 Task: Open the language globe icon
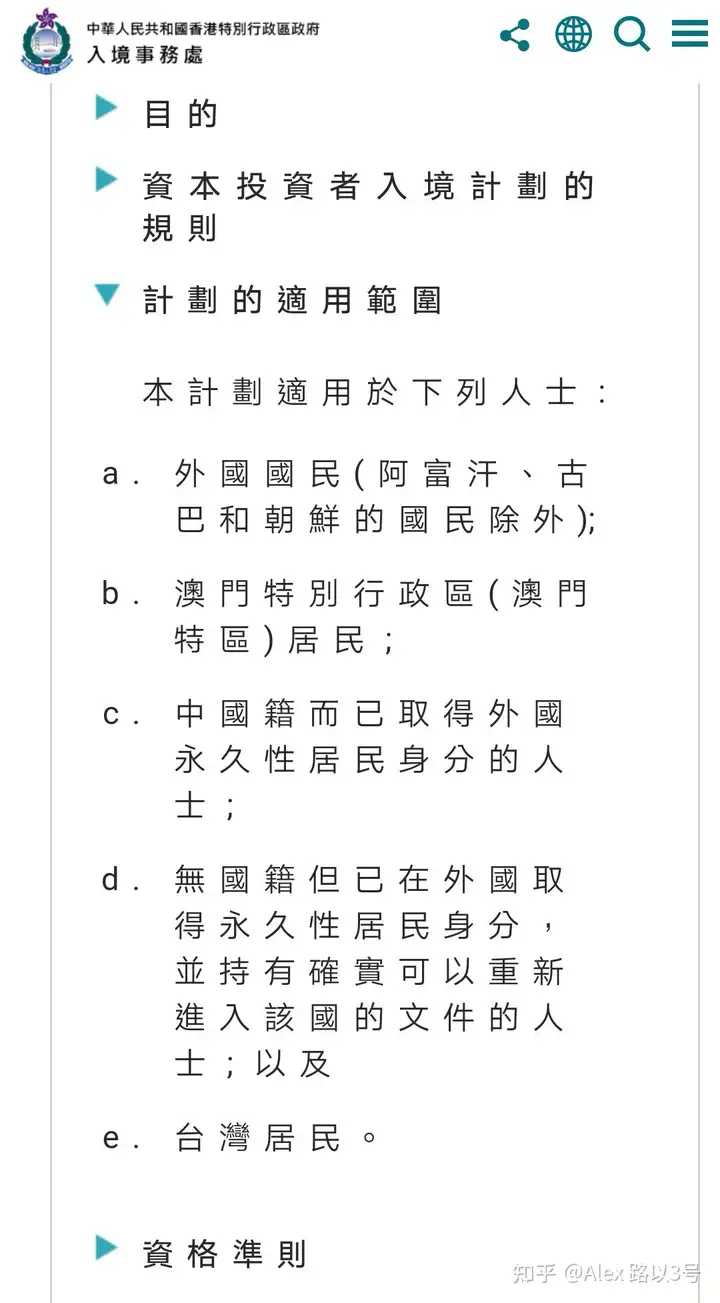573,35
